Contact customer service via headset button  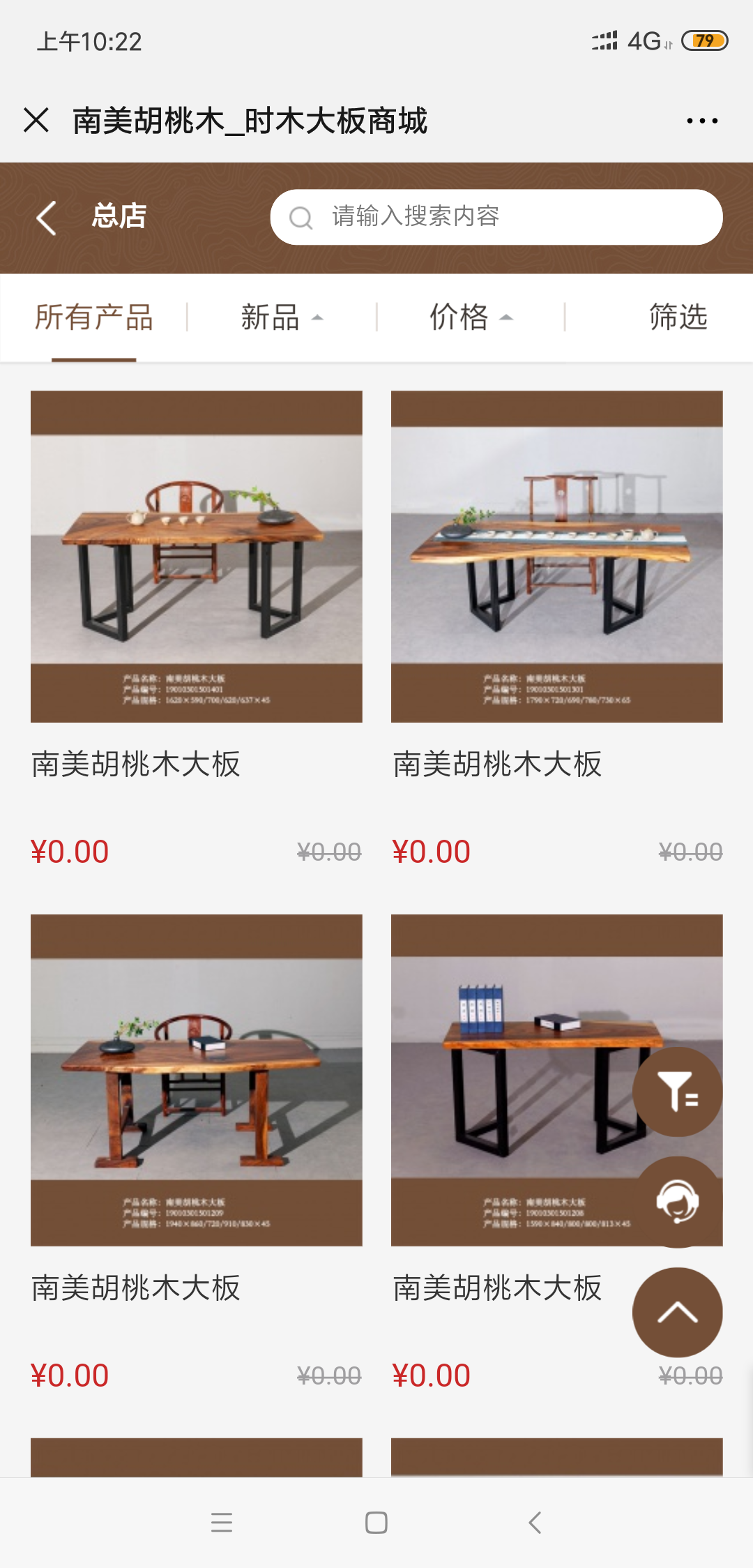(x=677, y=1201)
